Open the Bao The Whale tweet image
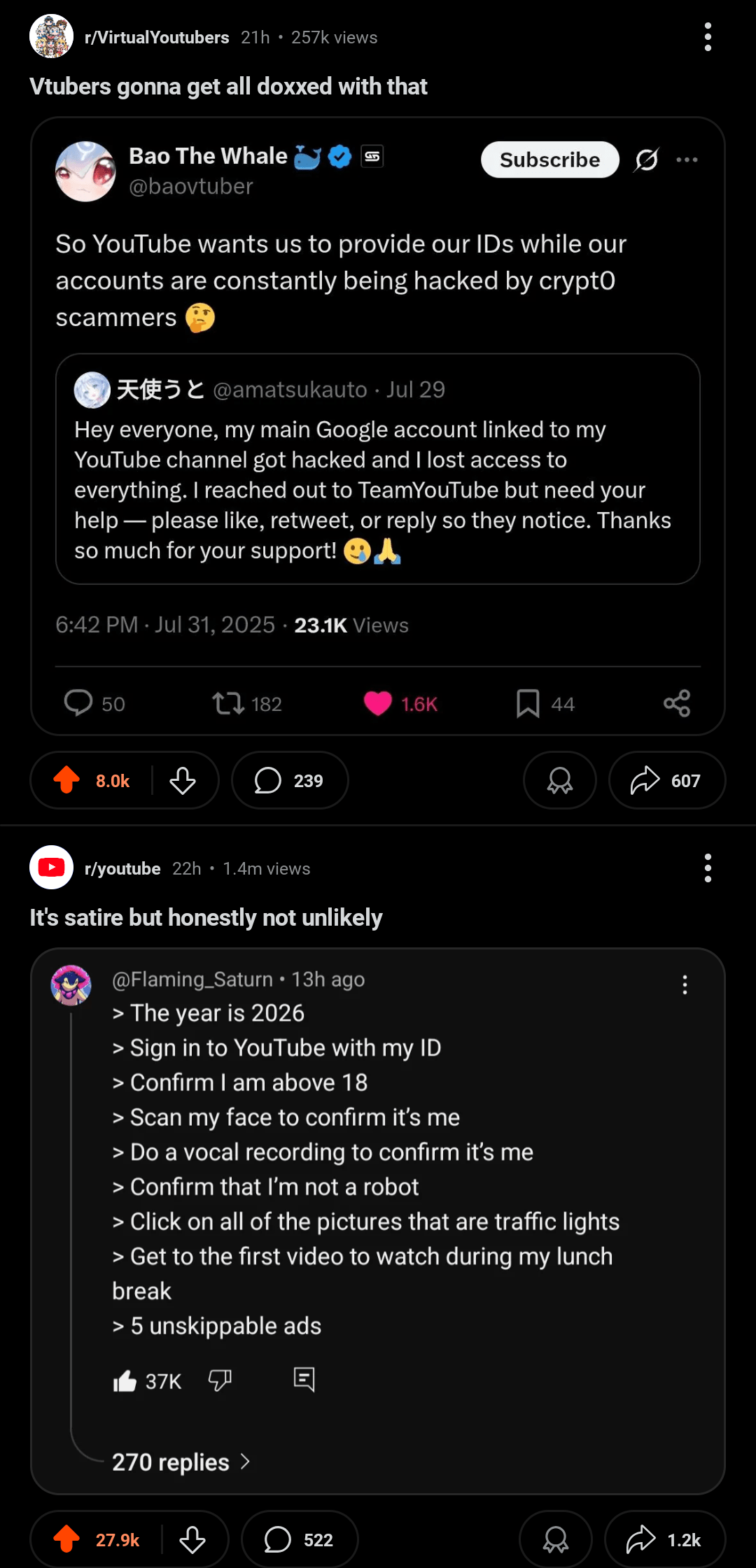The height and width of the screenshot is (1568, 756). (x=378, y=425)
